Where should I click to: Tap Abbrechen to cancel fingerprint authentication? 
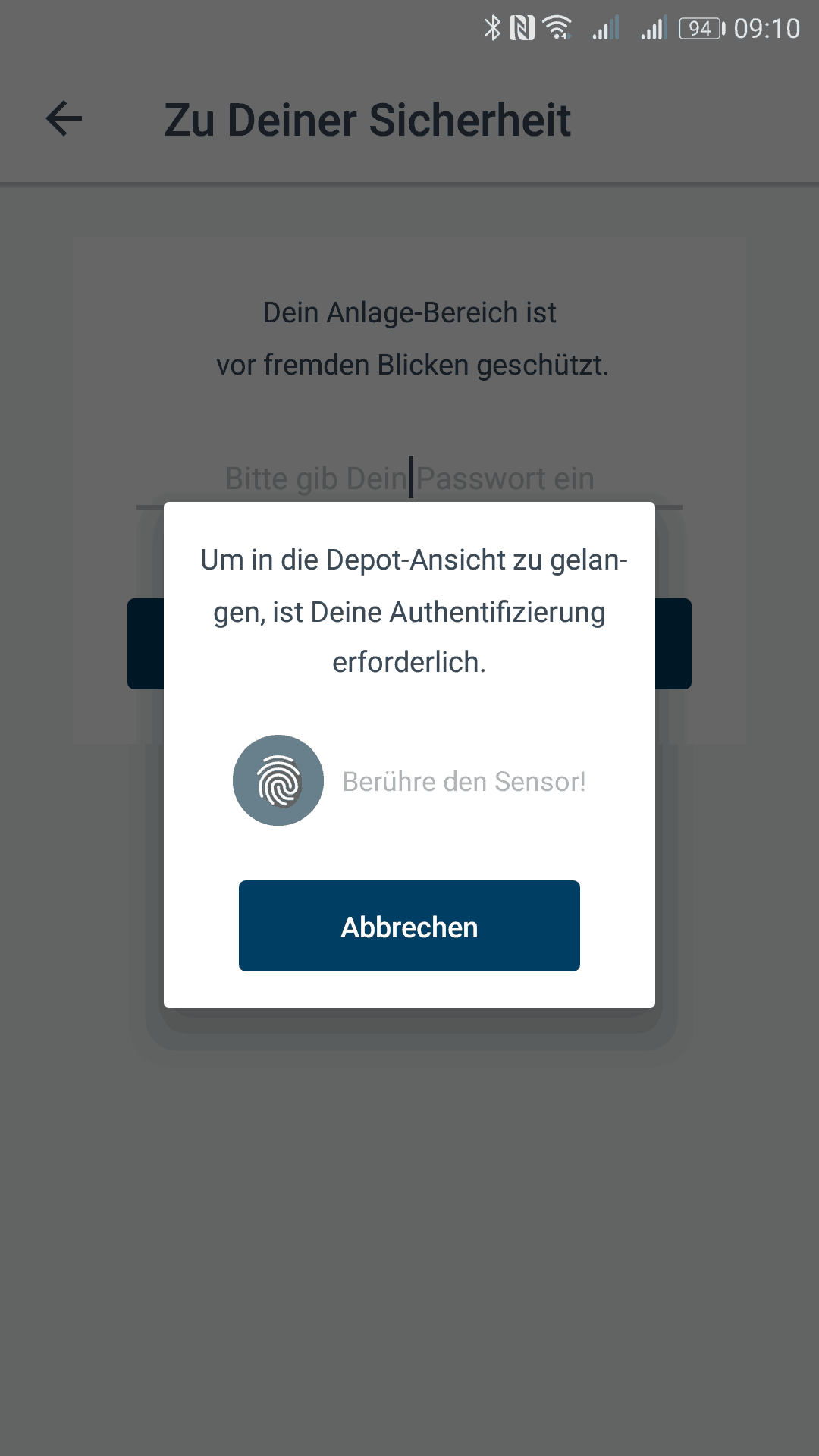(x=409, y=926)
